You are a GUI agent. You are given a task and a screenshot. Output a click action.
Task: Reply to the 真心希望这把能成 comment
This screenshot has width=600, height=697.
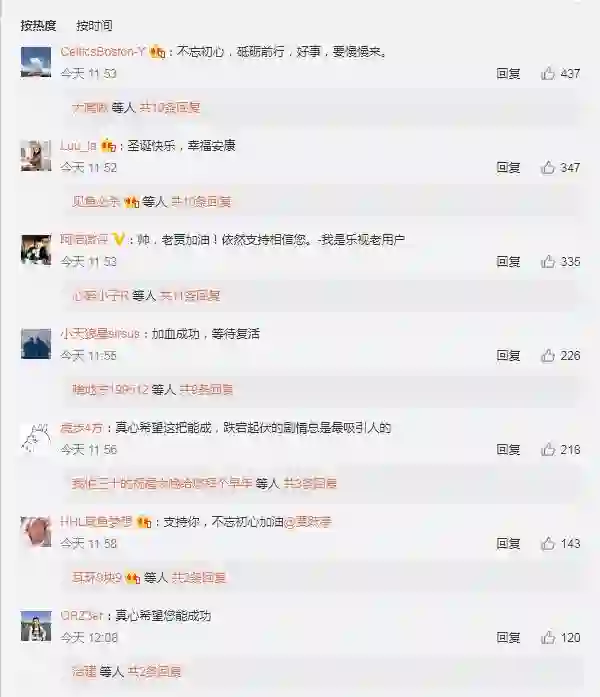pos(508,450)
